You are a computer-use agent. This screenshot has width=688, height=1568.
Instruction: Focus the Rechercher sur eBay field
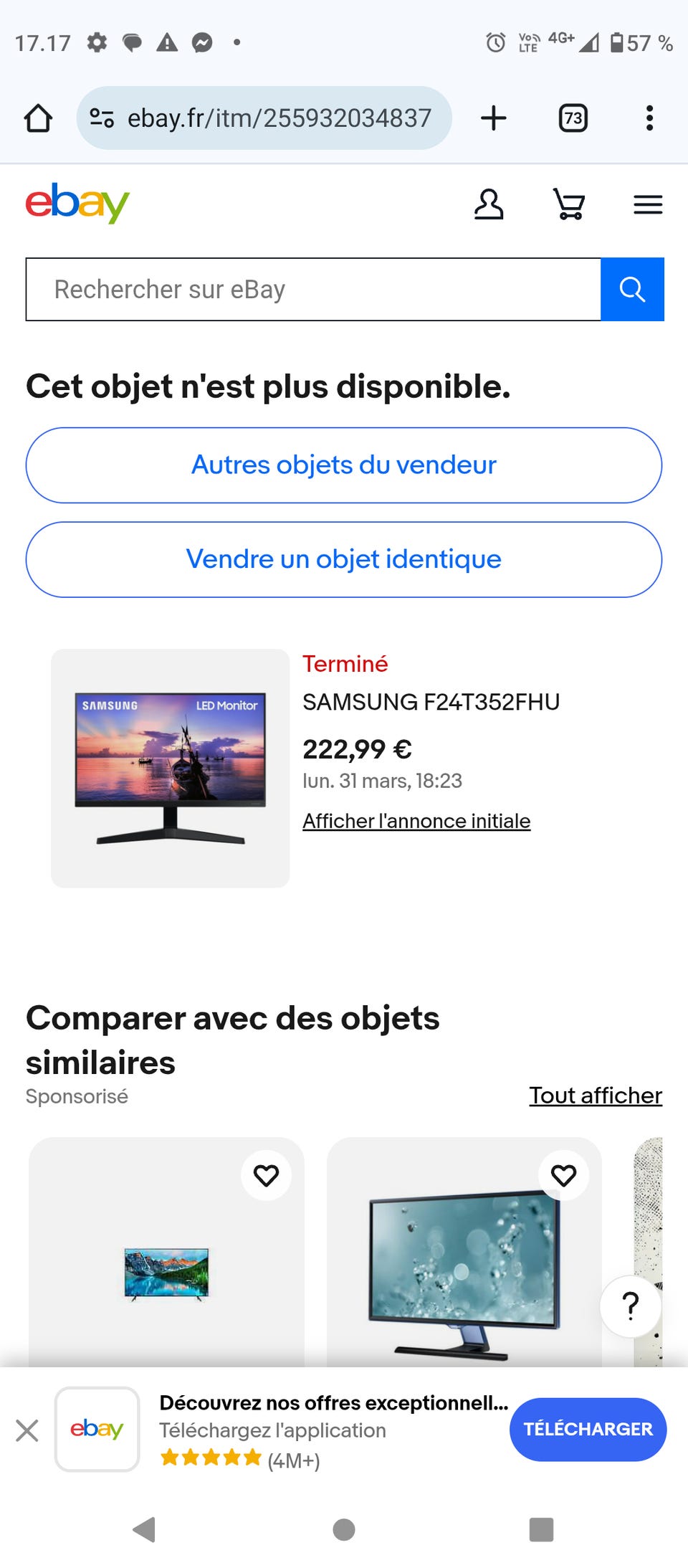tap(313, 290)
